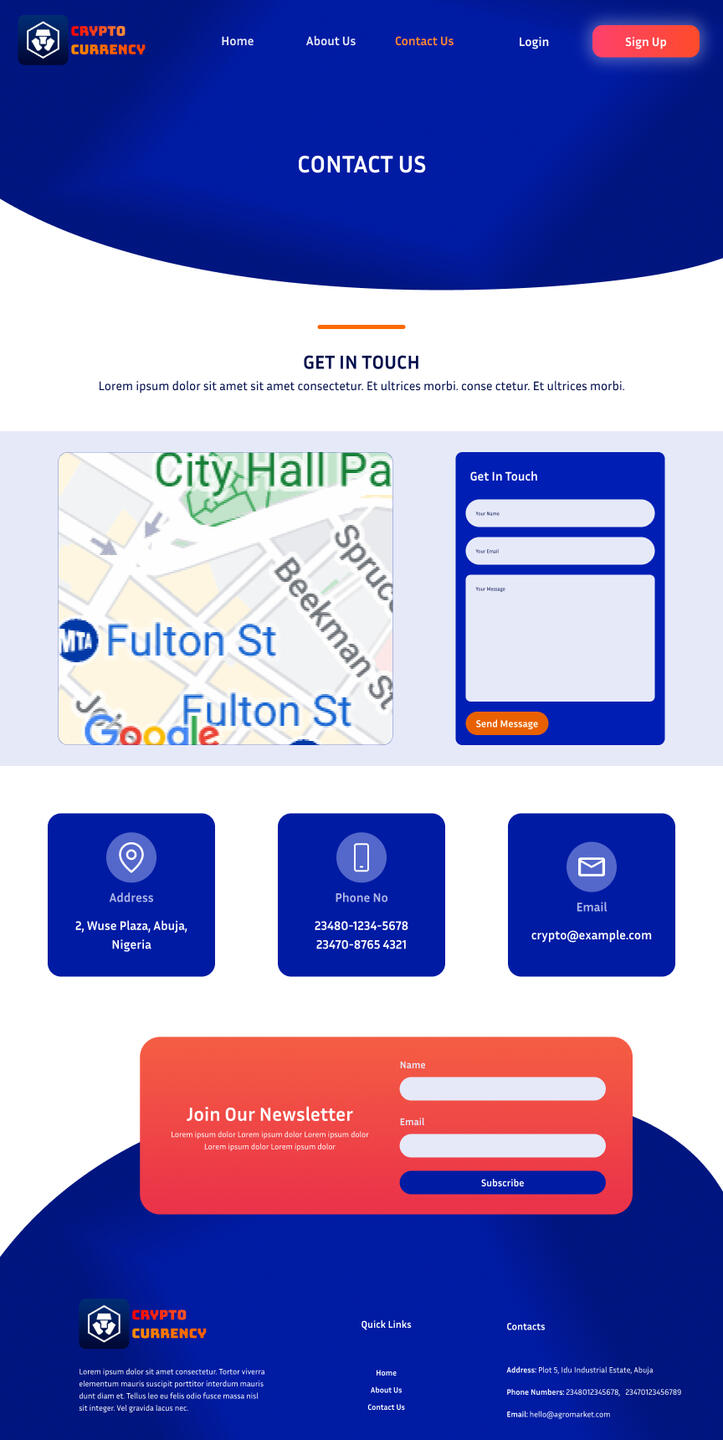Open Home under Quick Links
The image size is (723, 1440).
[386, 1373]
